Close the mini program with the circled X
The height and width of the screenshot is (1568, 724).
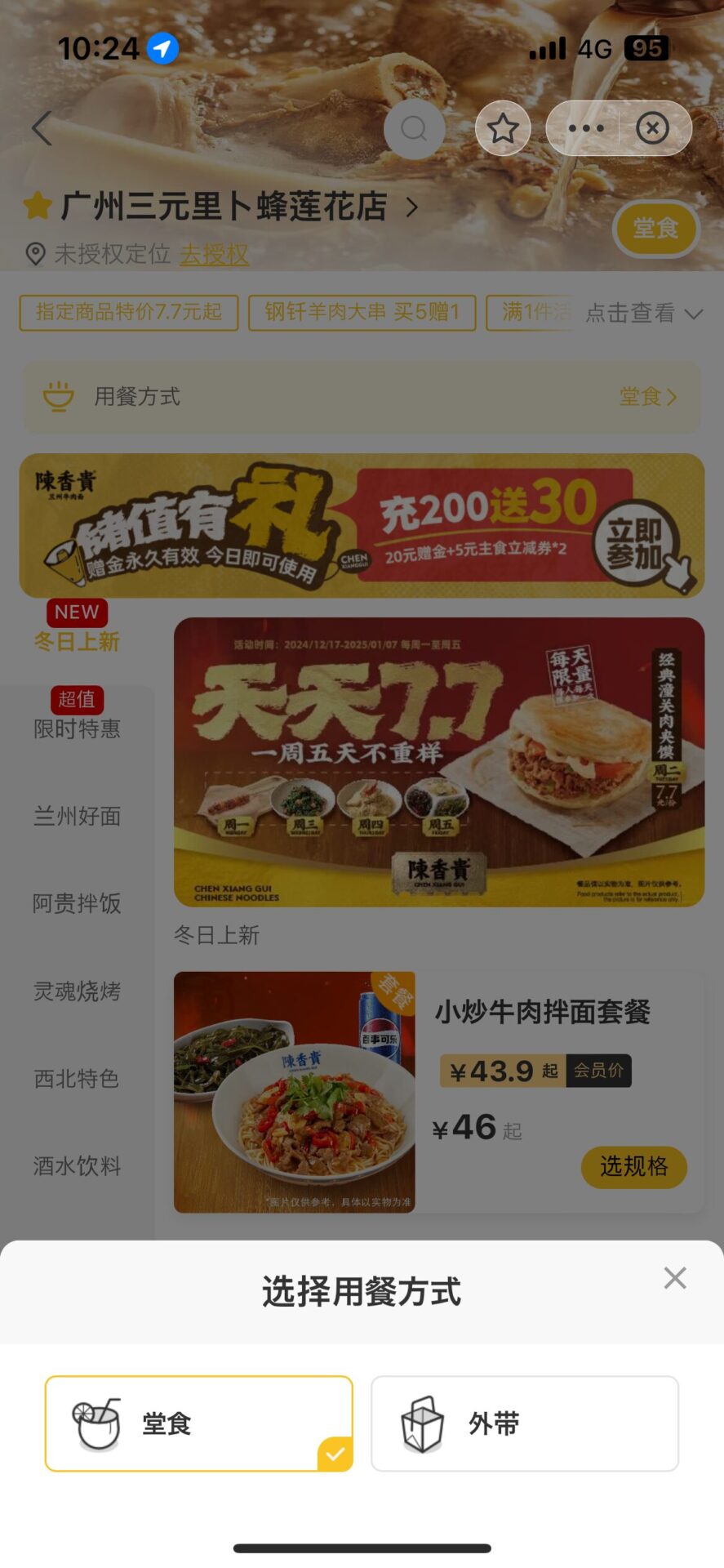(653, 128)
